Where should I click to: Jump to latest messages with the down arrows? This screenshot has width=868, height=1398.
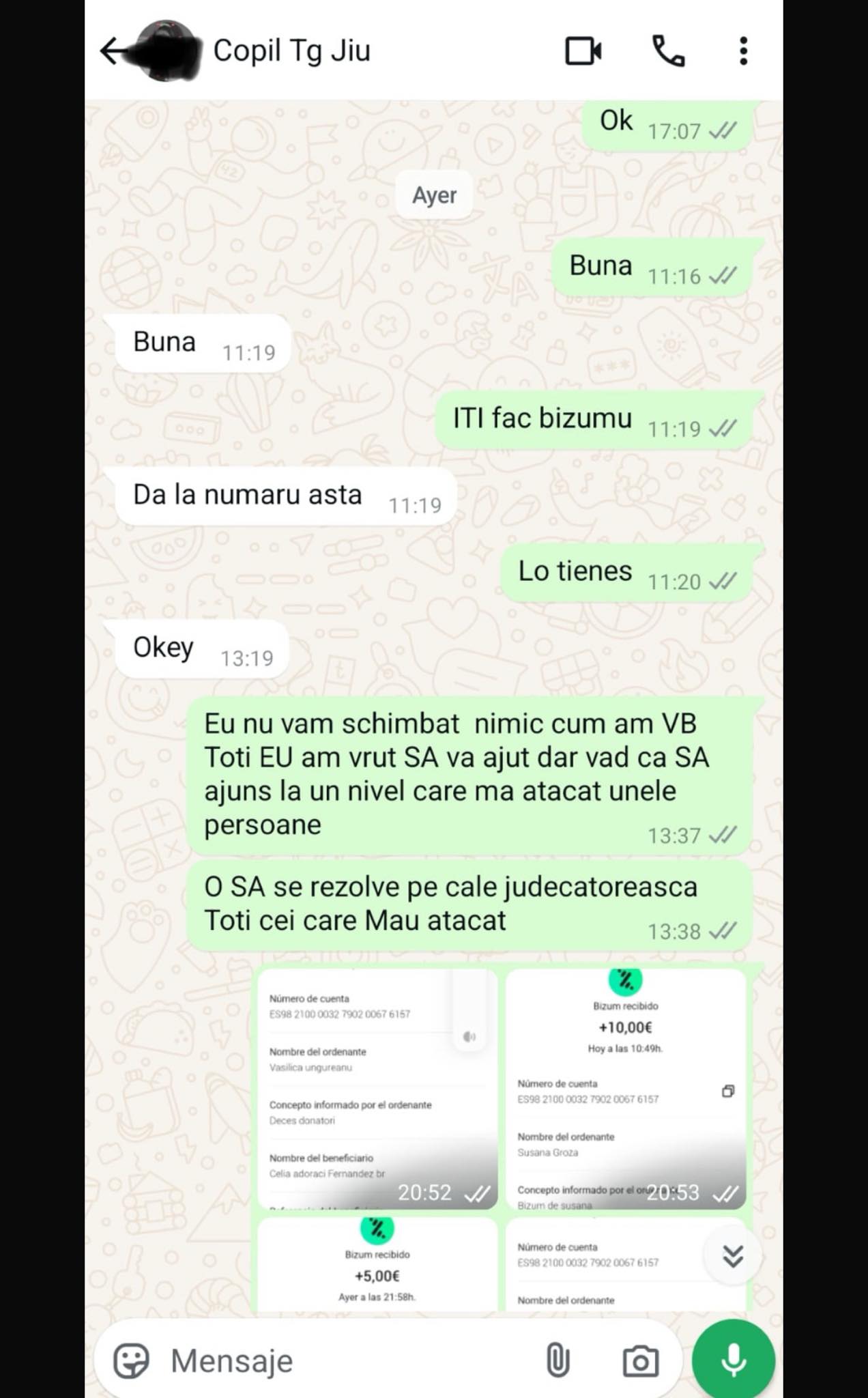pos(733,1256)
